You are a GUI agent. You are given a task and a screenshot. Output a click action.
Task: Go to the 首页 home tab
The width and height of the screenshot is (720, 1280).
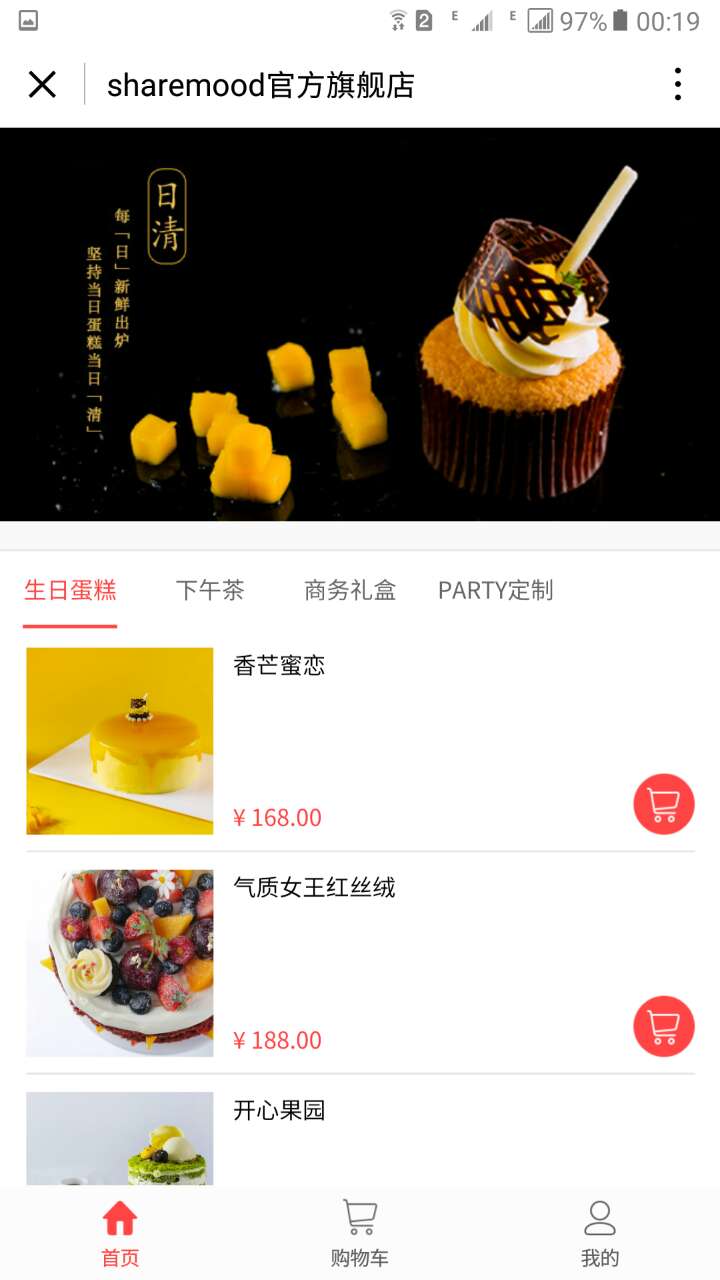pos(120,1234)
